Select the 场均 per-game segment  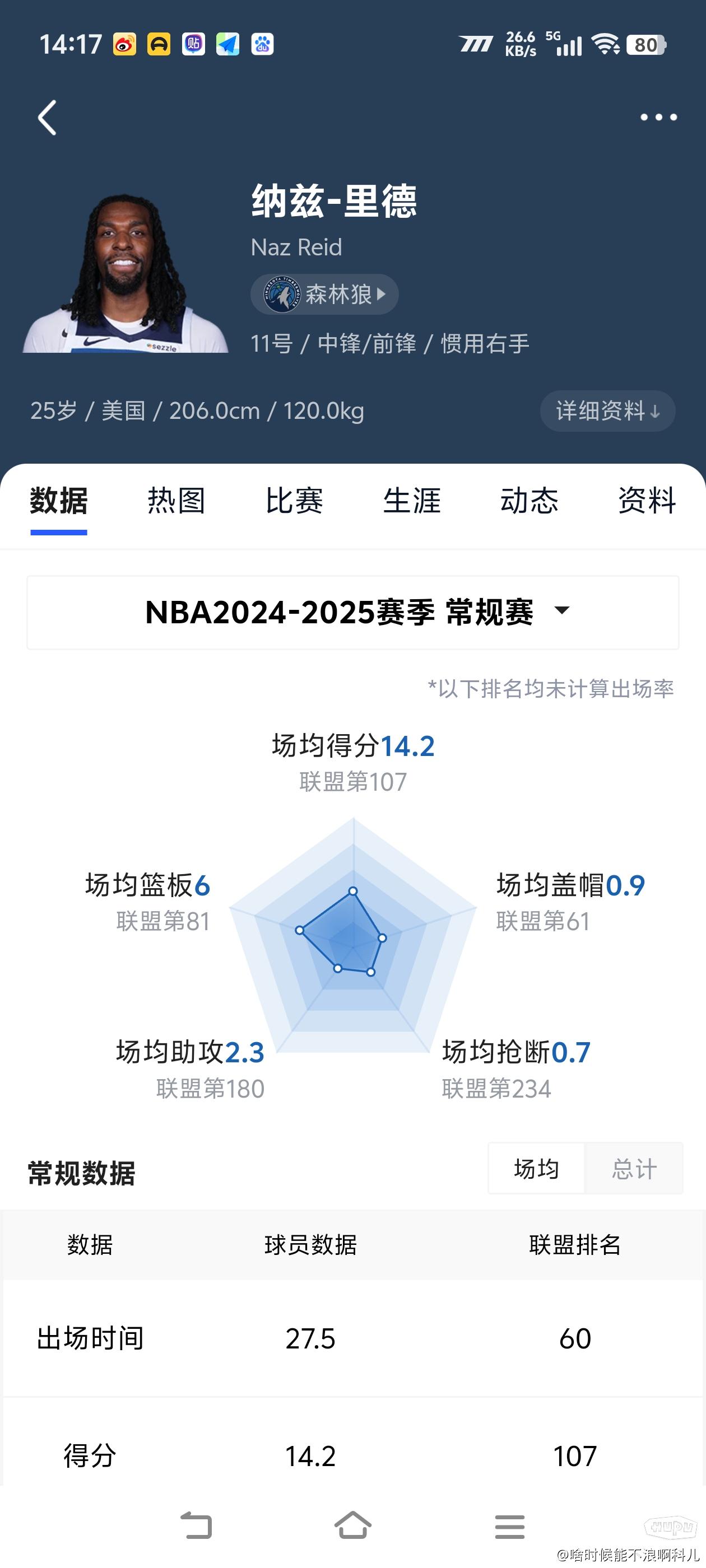[x=536, y=1169]
